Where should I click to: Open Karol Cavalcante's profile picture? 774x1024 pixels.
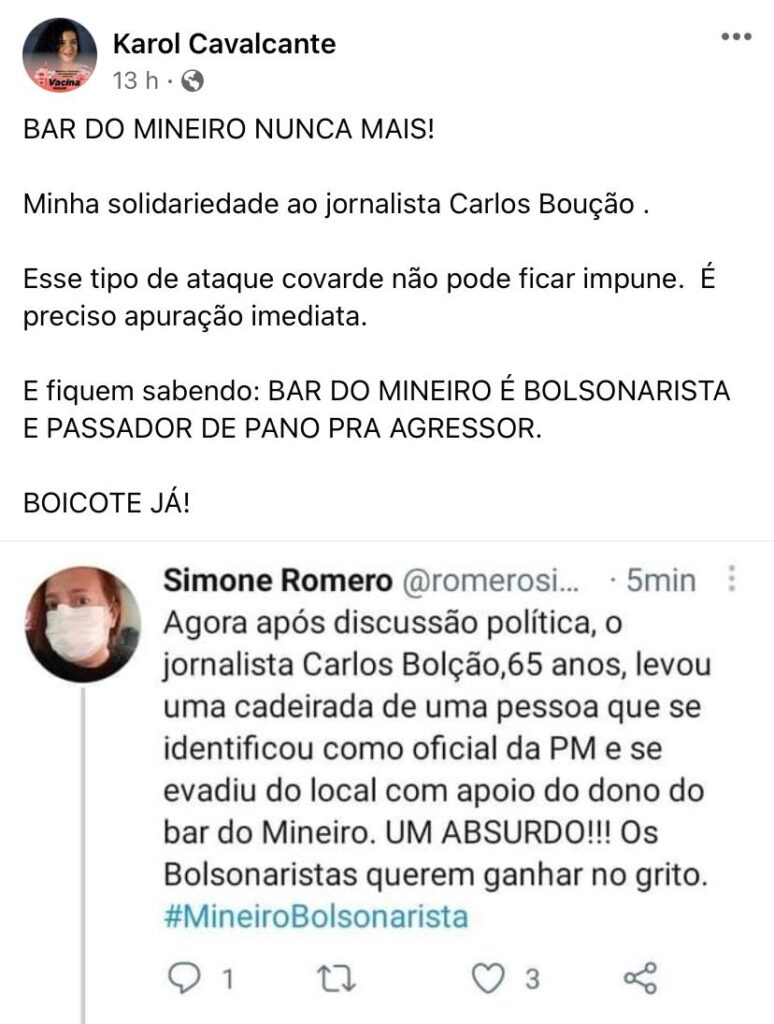(x=60, y=56)
